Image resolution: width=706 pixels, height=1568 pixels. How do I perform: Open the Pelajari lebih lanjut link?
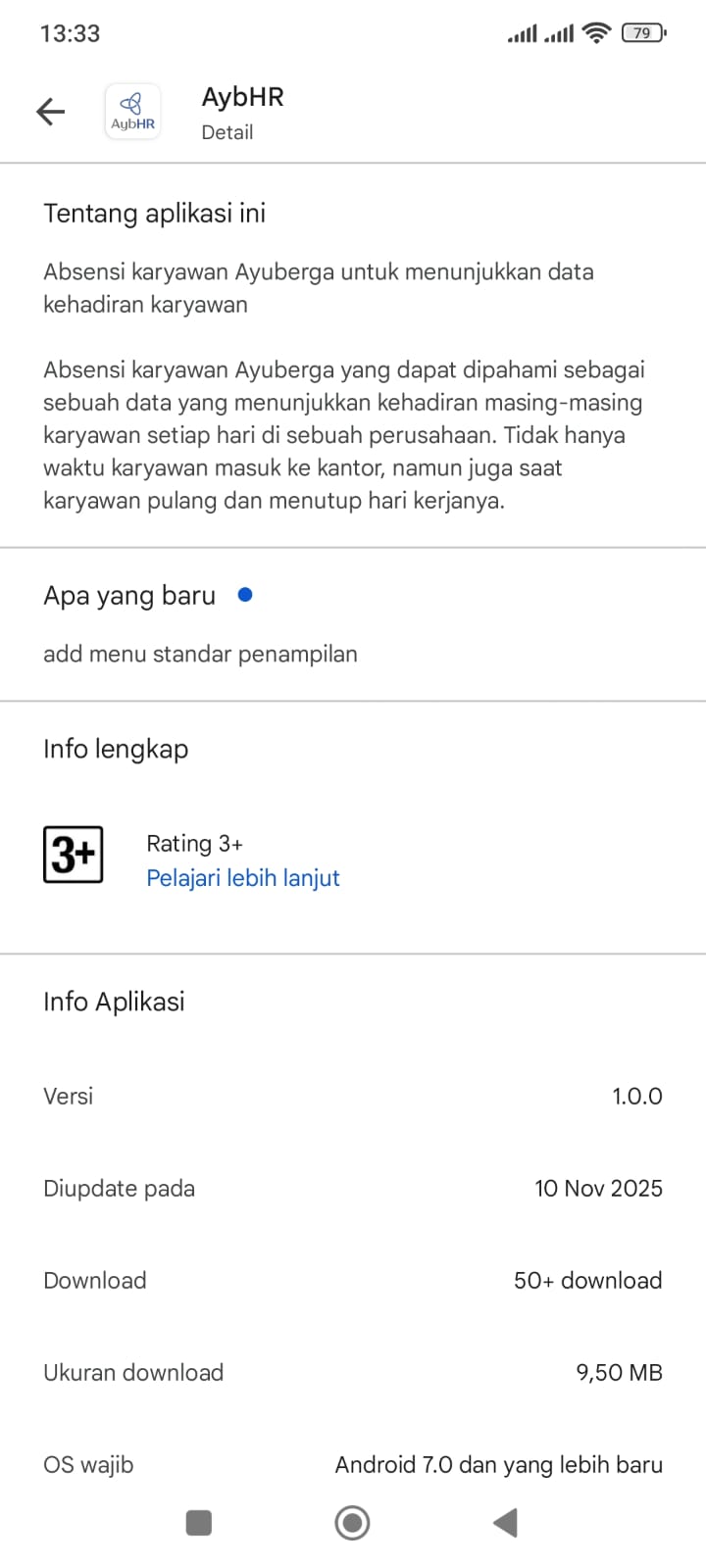[242, 878]
